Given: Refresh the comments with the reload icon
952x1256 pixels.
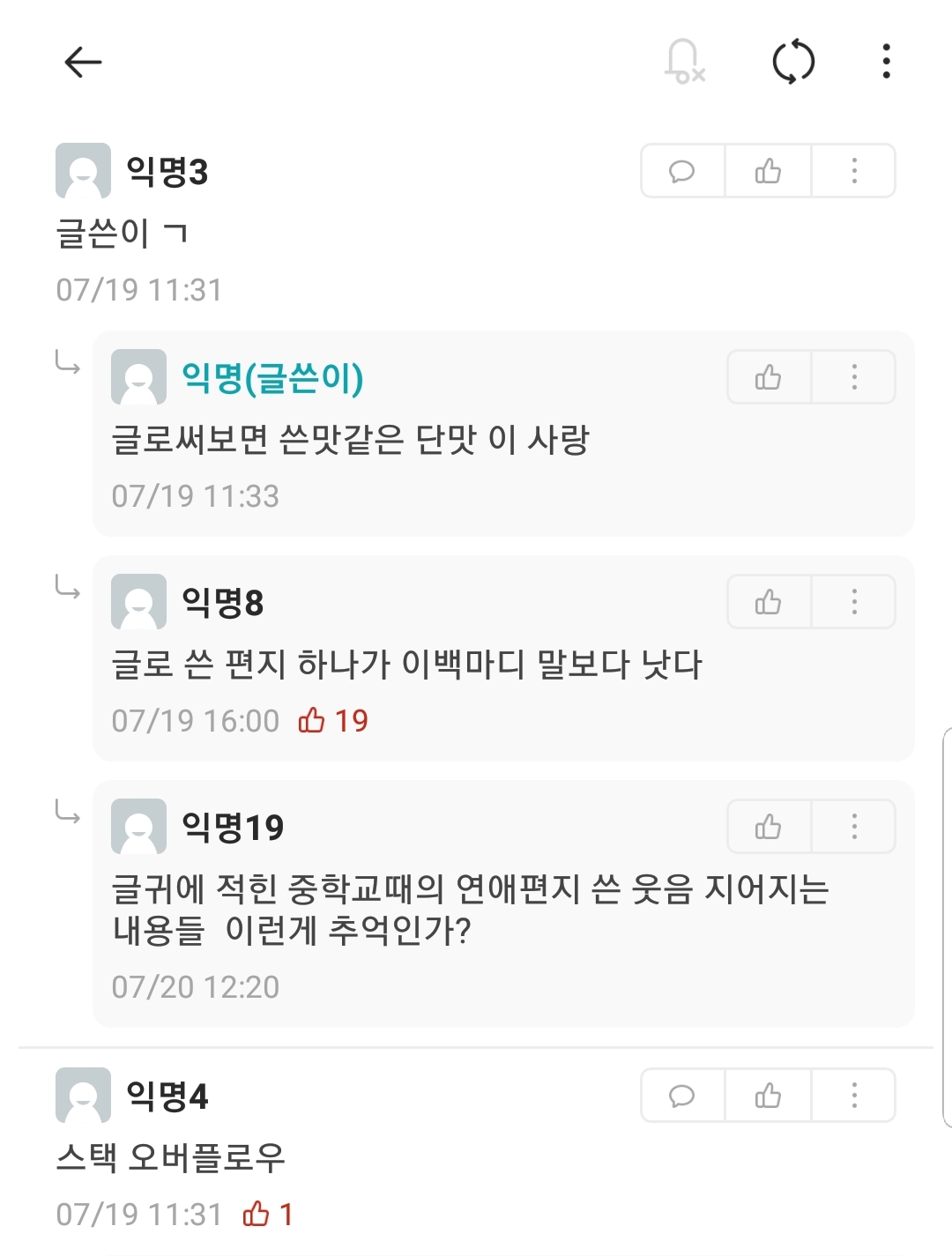Looking at the screenshot, I should [x=793, y=62].
